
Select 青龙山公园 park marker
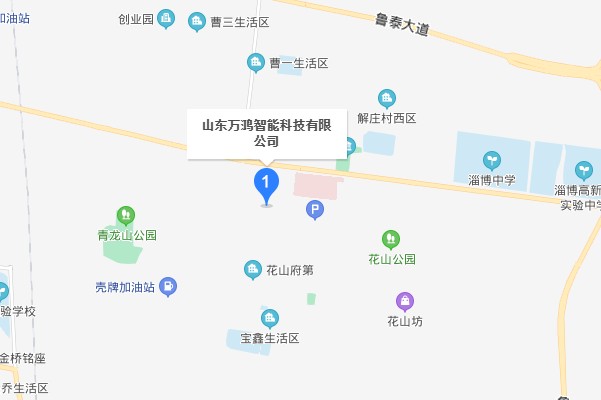[125, 215]
